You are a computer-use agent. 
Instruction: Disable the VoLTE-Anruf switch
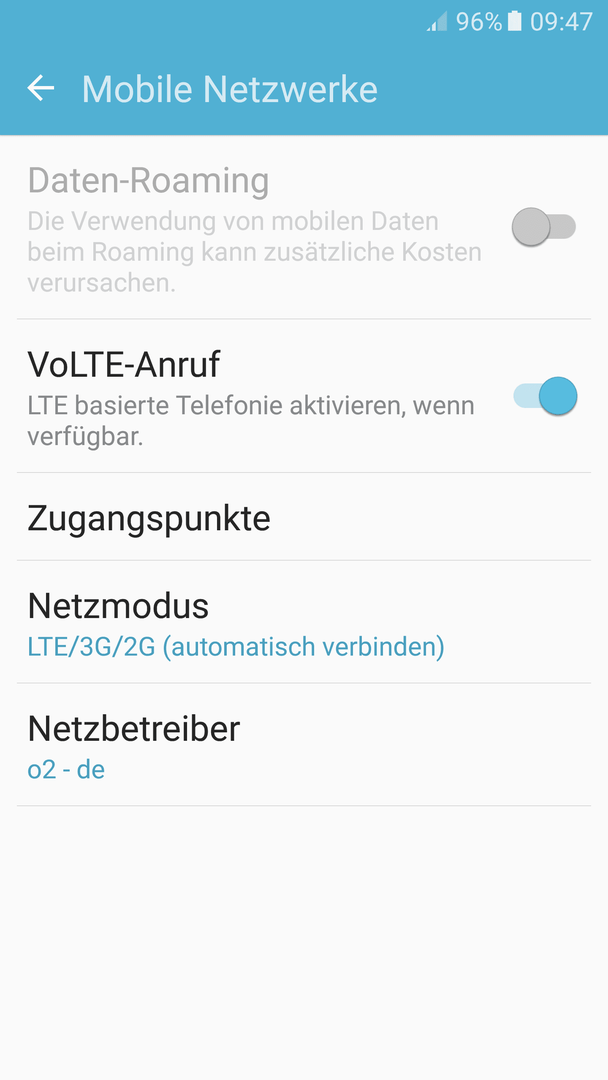click(x=545, y=396)
